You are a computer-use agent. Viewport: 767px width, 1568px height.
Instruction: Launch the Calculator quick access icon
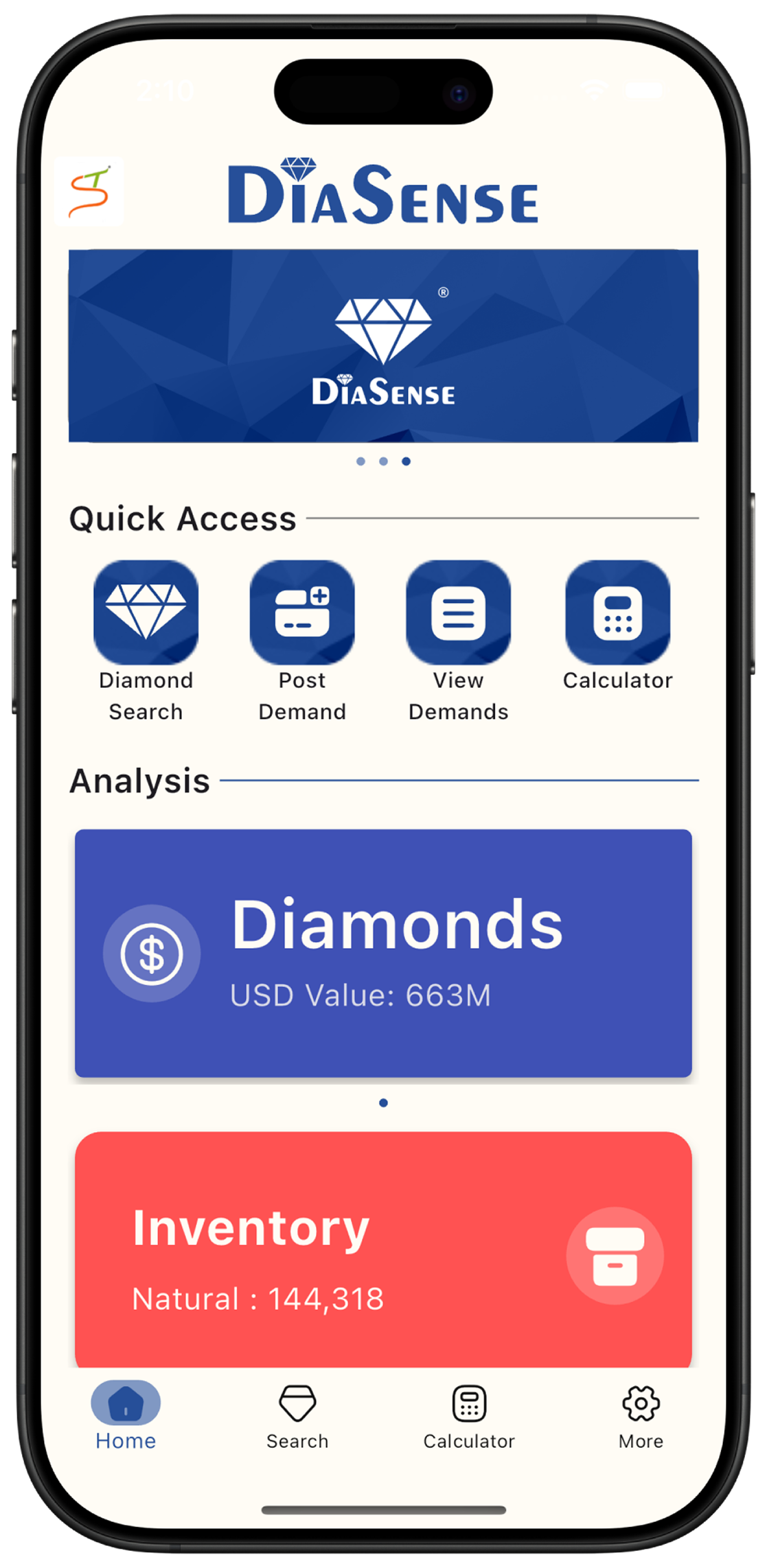617,612
